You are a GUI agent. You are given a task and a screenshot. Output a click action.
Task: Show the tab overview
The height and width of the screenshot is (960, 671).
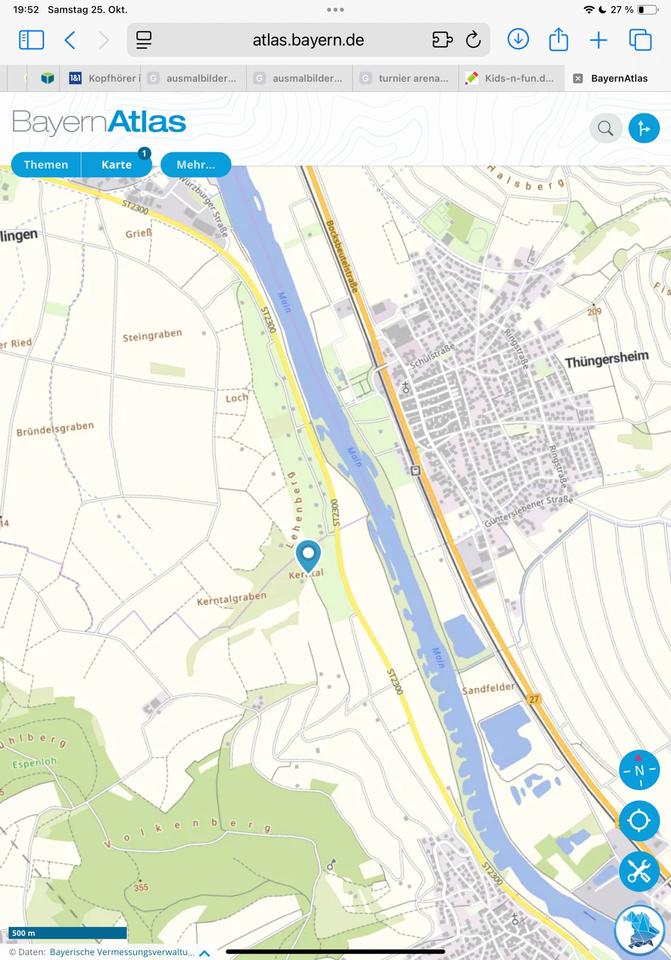[640, 40]
